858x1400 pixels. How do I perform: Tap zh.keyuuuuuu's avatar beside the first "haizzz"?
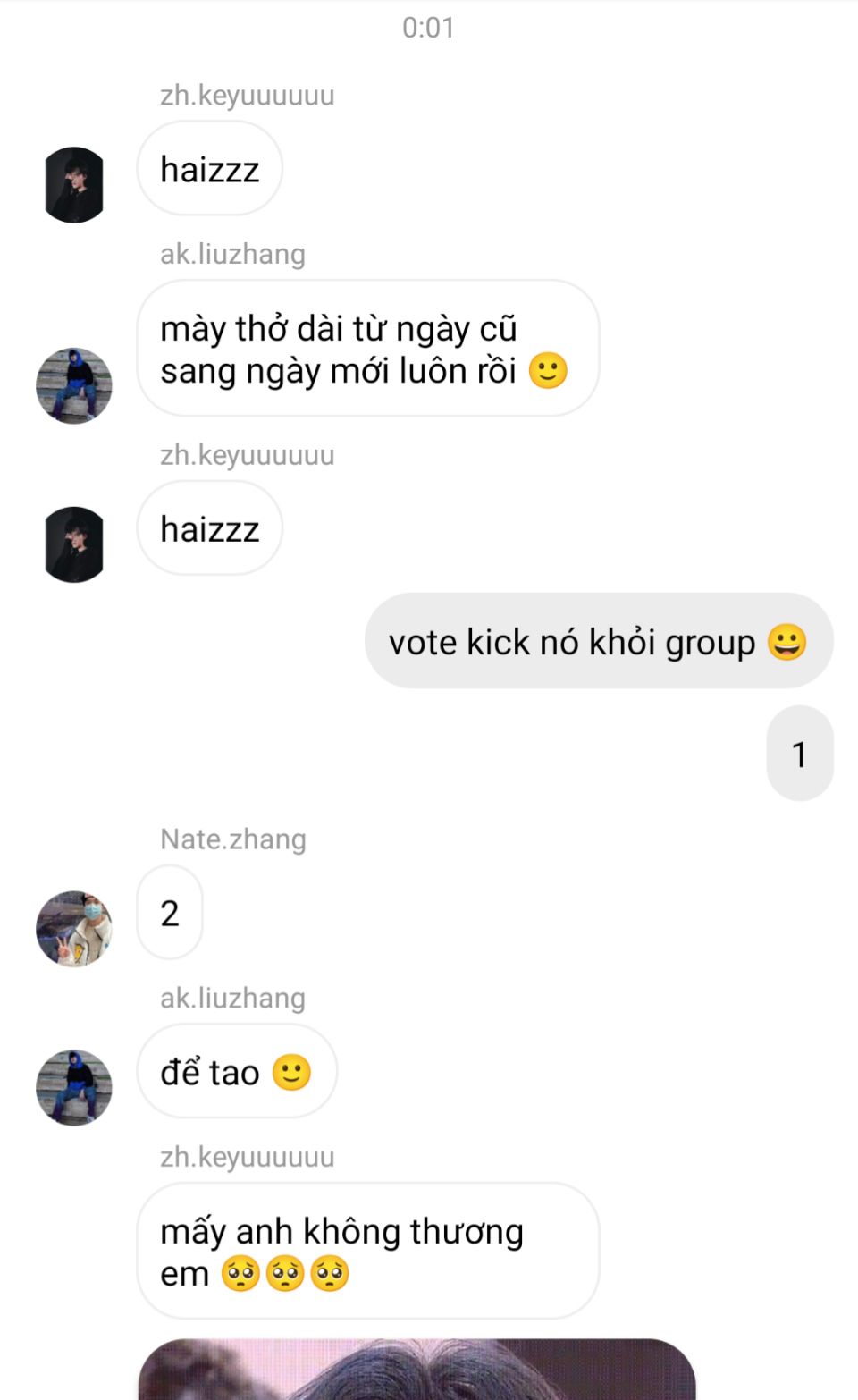point(74,185)
